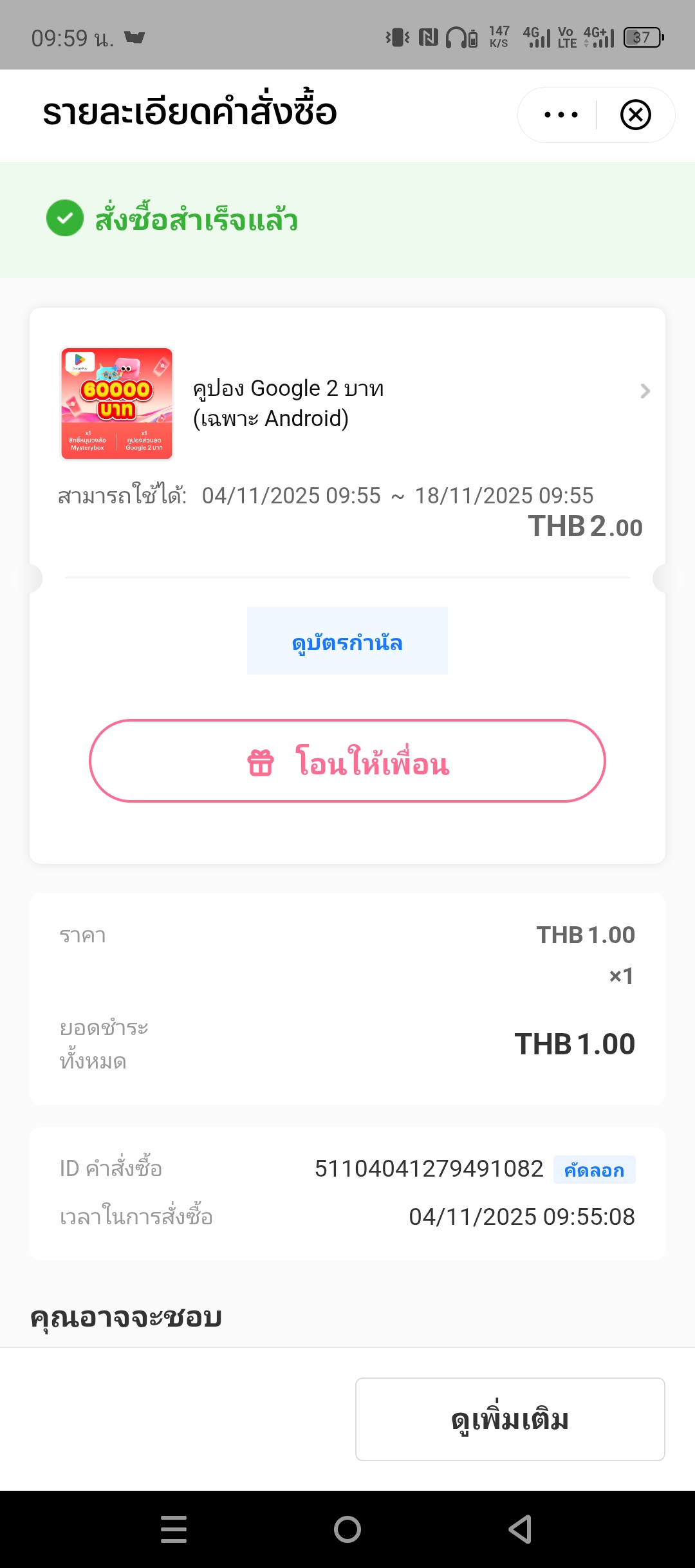
Task: Go back using the system back button
Action: pyautogui.click(x=520, y=1529)
